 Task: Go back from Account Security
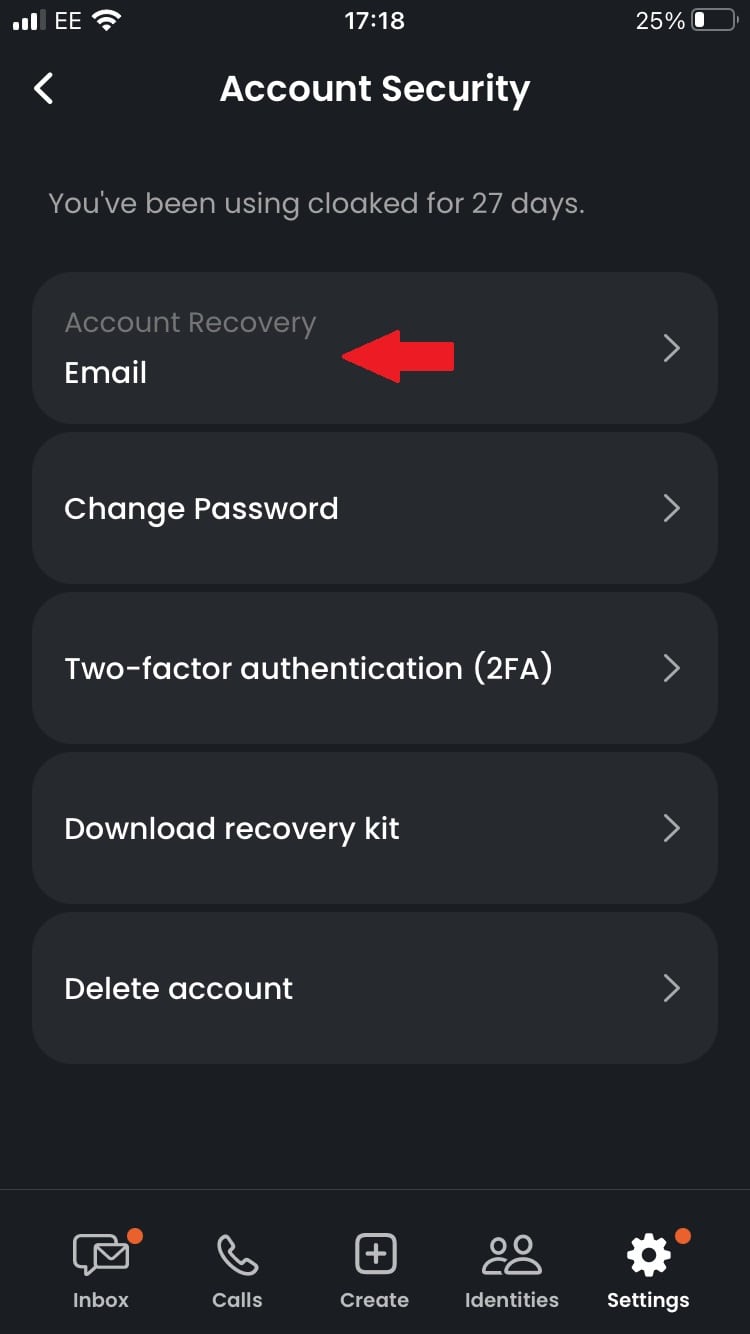43,88
